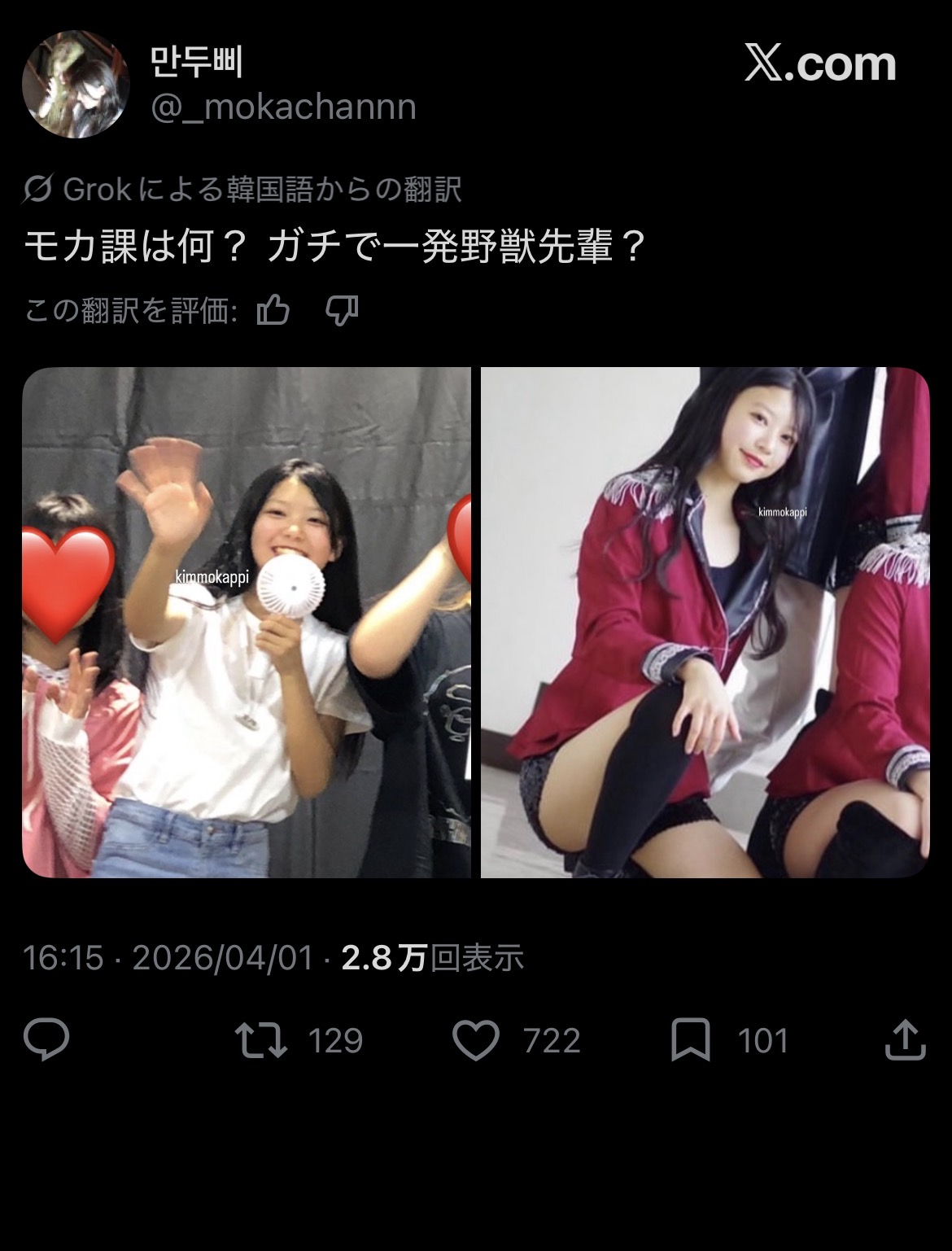Rate the translation with thumbs down
952x1251 pixels.
coord(342,310)
